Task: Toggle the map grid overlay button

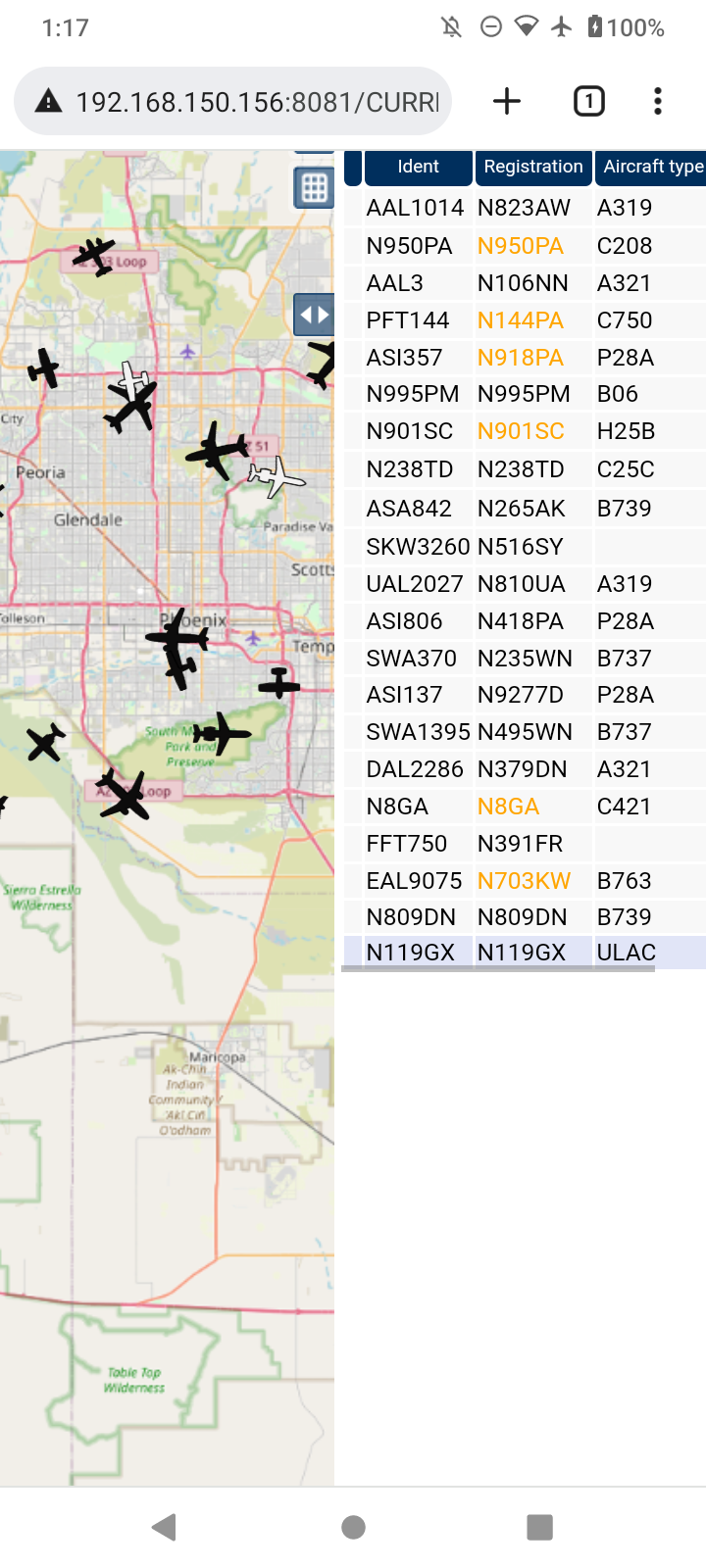Action: point(314,187)
